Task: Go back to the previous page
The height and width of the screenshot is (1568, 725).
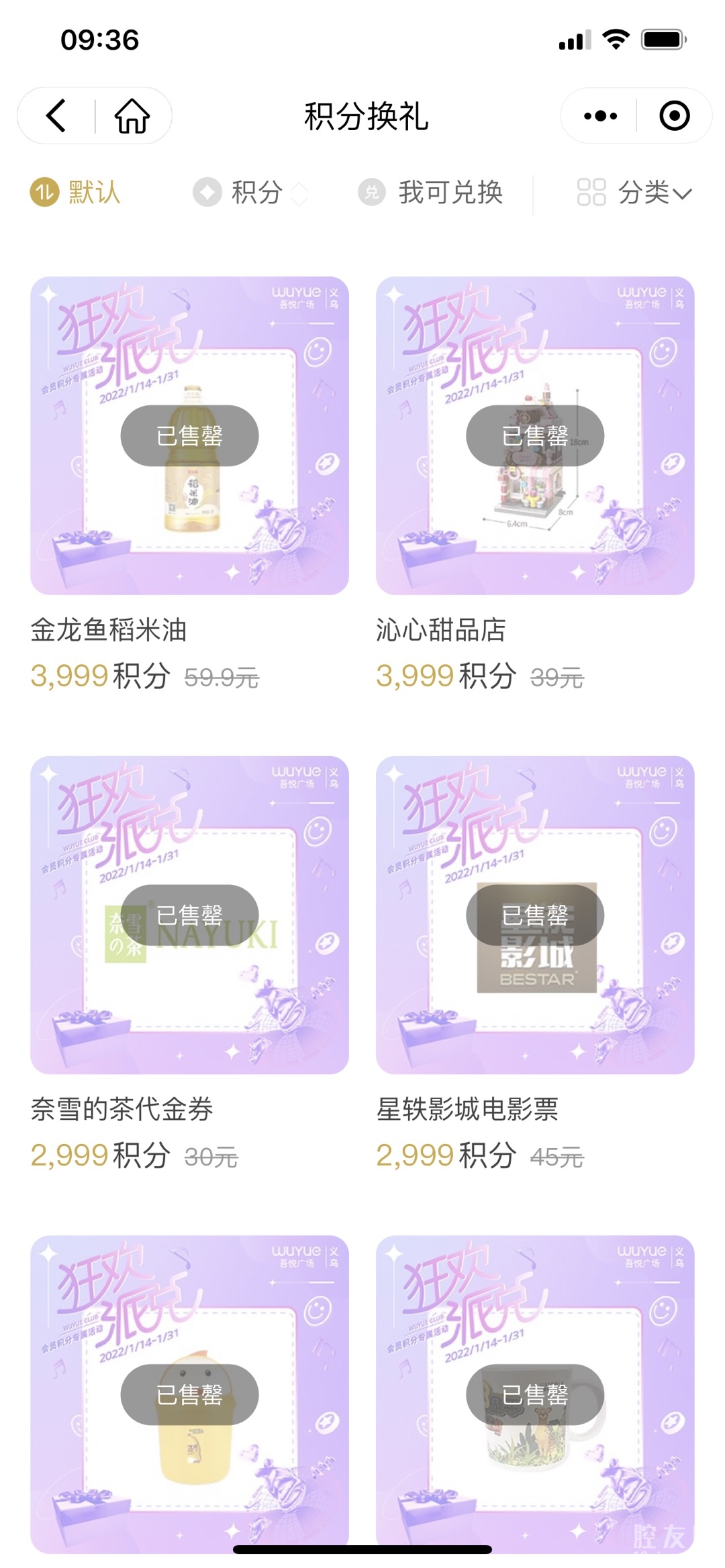Action: pyautogui.click(x=56, y=115)
